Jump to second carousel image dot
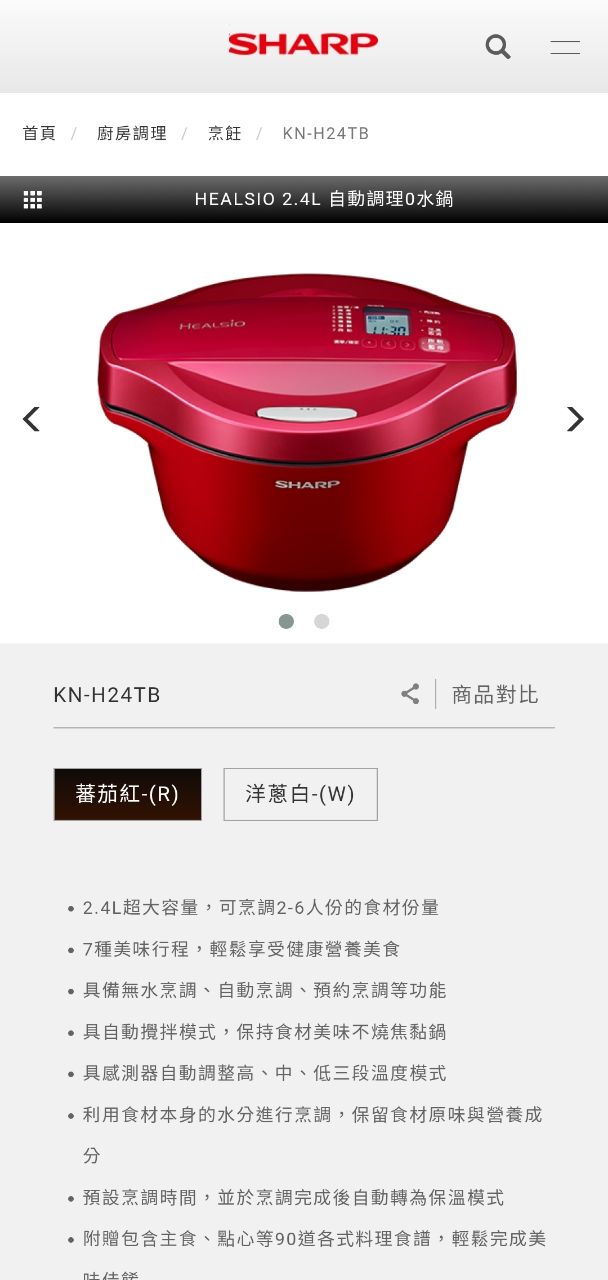Viewport: 608px width, 1280px height. [321, 621]
